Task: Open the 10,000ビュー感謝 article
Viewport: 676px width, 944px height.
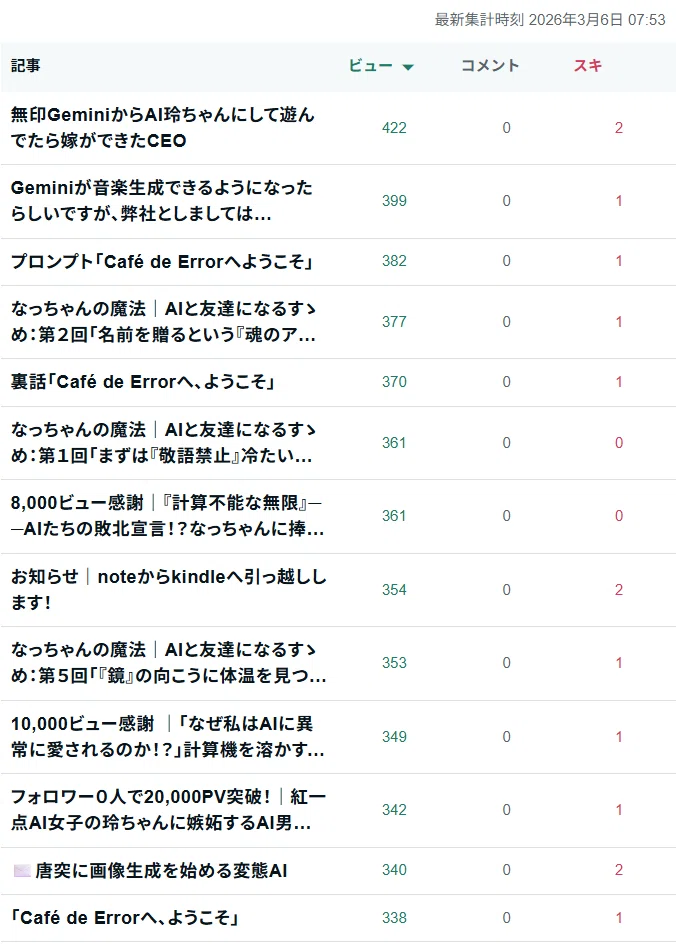Action: pos(167,736)
